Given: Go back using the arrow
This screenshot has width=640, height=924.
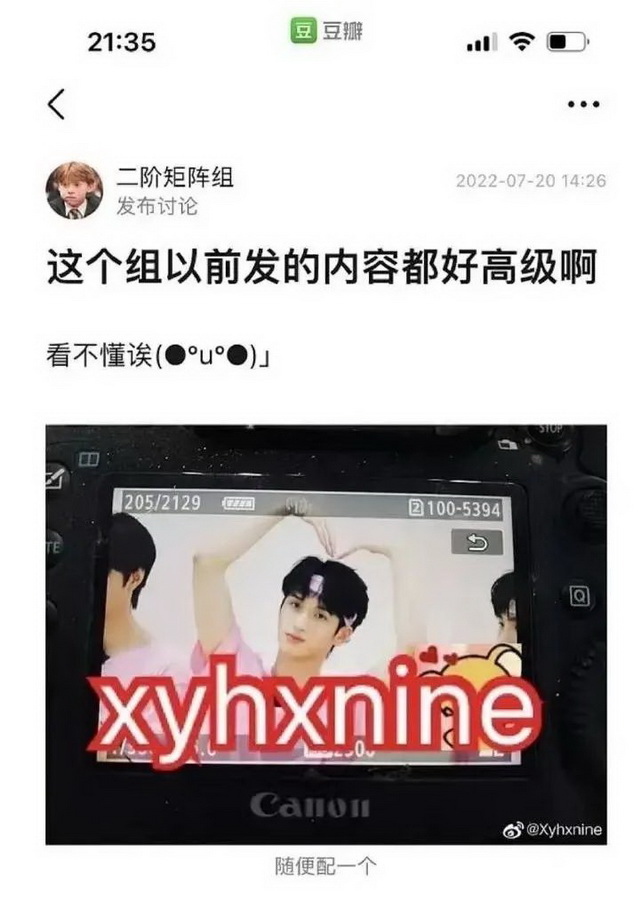Looking at the screenshot, I should pyautogui.click(x=56, y=103).
